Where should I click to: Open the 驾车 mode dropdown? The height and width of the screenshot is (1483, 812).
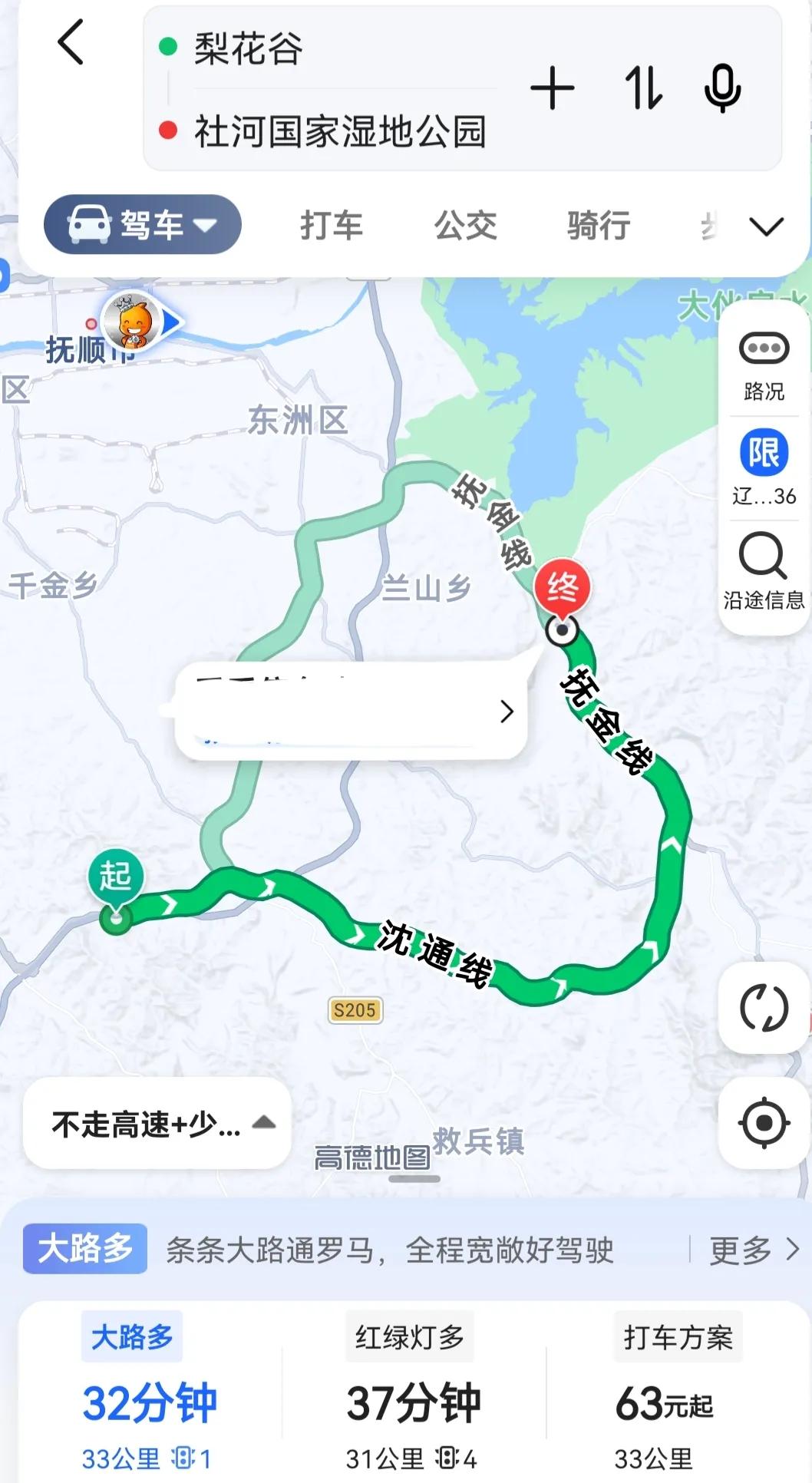click(143, 225)
